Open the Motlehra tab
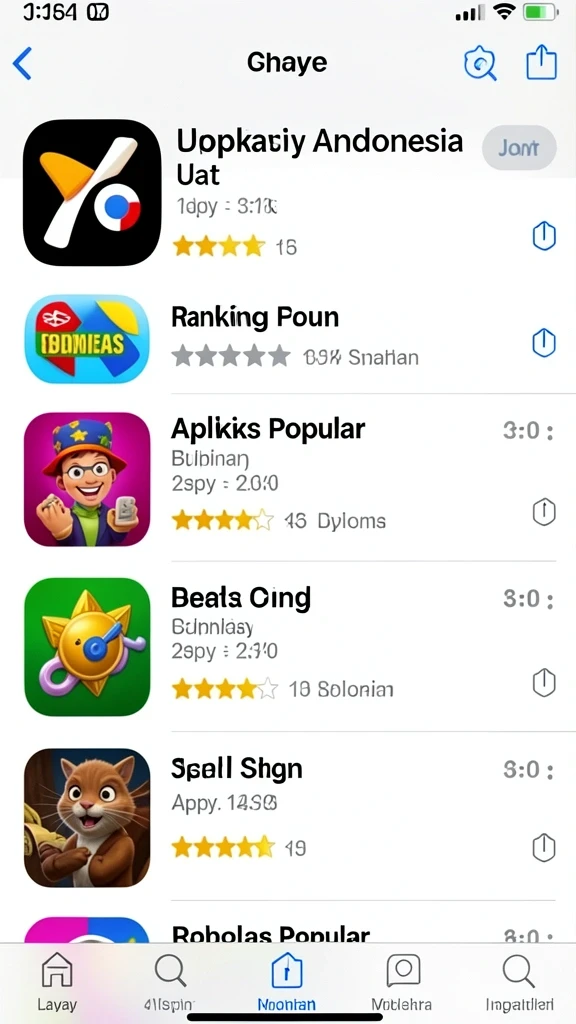Screen dimensions: 576x1024 tap(402, 982)
